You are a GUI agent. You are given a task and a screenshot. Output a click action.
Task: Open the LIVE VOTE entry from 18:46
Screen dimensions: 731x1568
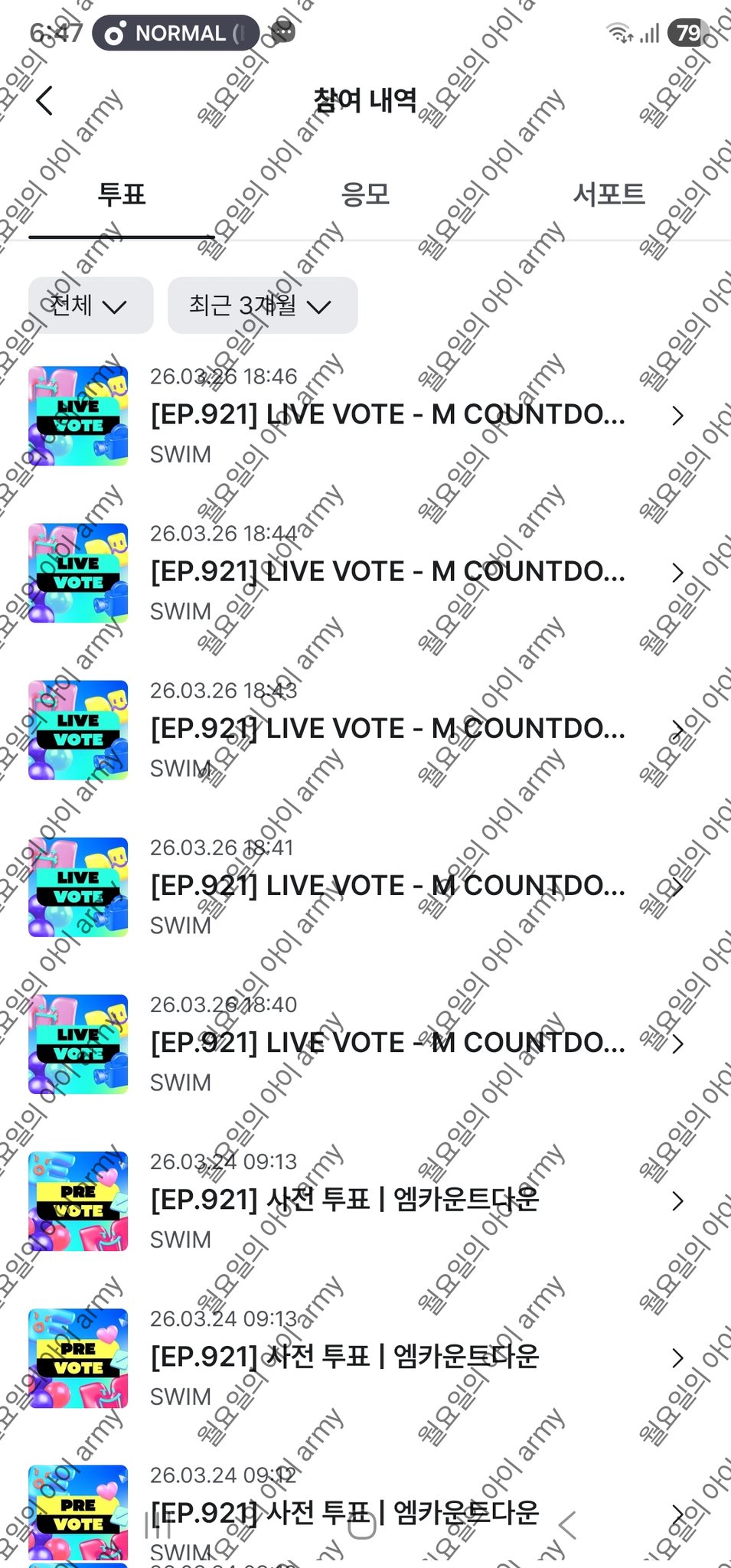(x=387, y=416)
